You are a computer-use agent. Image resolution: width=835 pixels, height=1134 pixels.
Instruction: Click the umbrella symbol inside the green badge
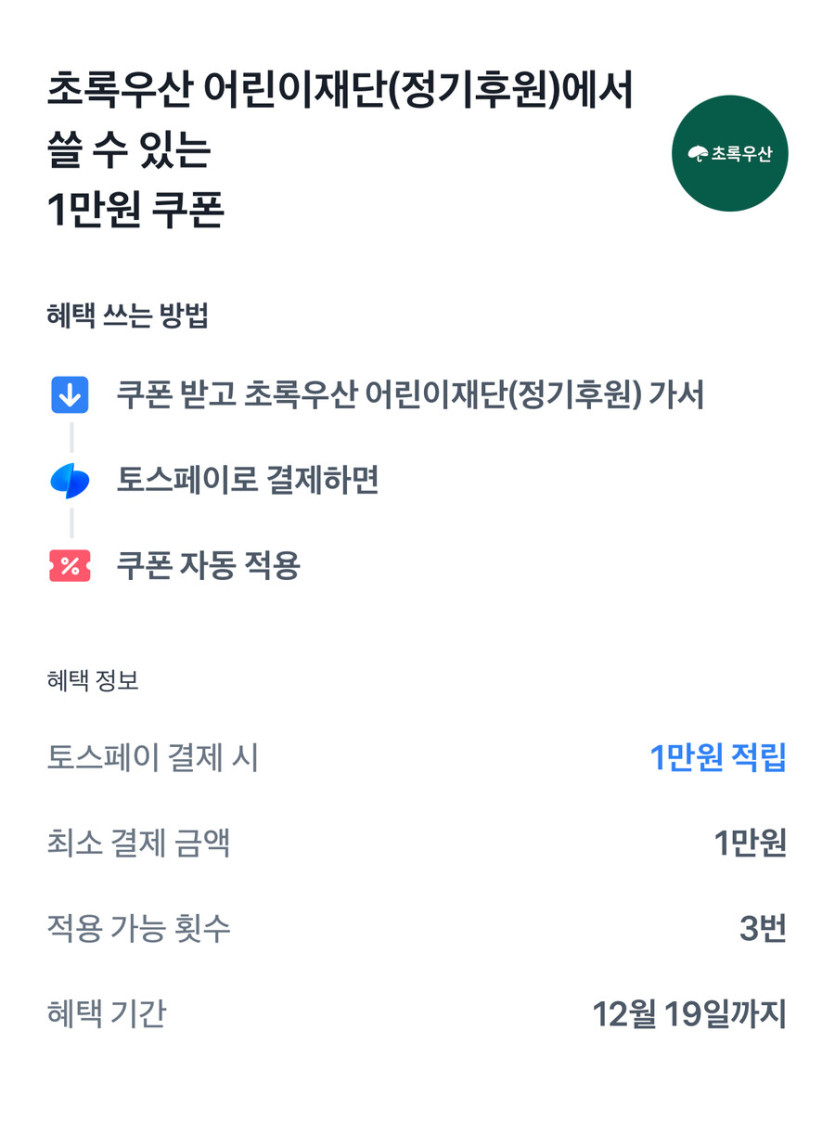(699, 152)
